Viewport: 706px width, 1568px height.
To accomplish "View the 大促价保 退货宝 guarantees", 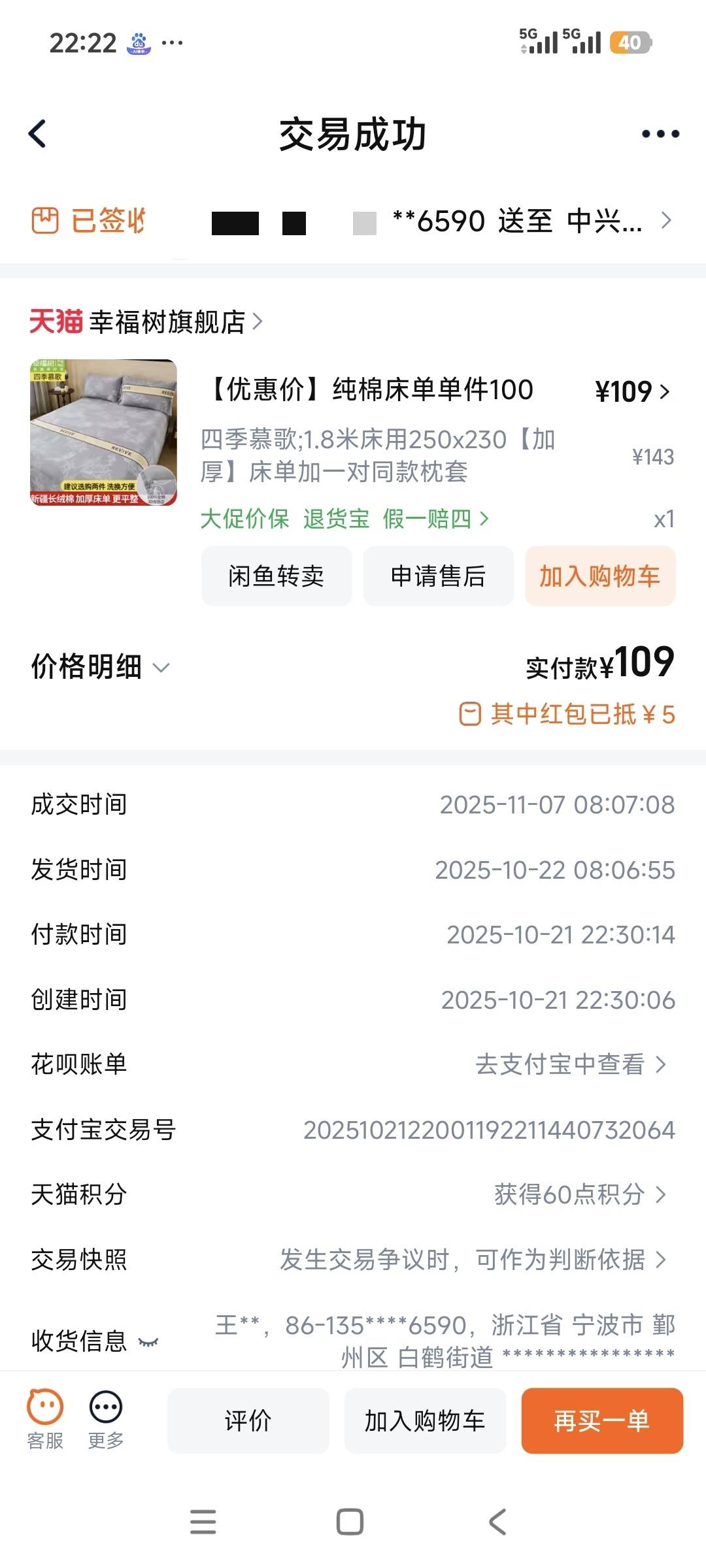I will point(344,519).
